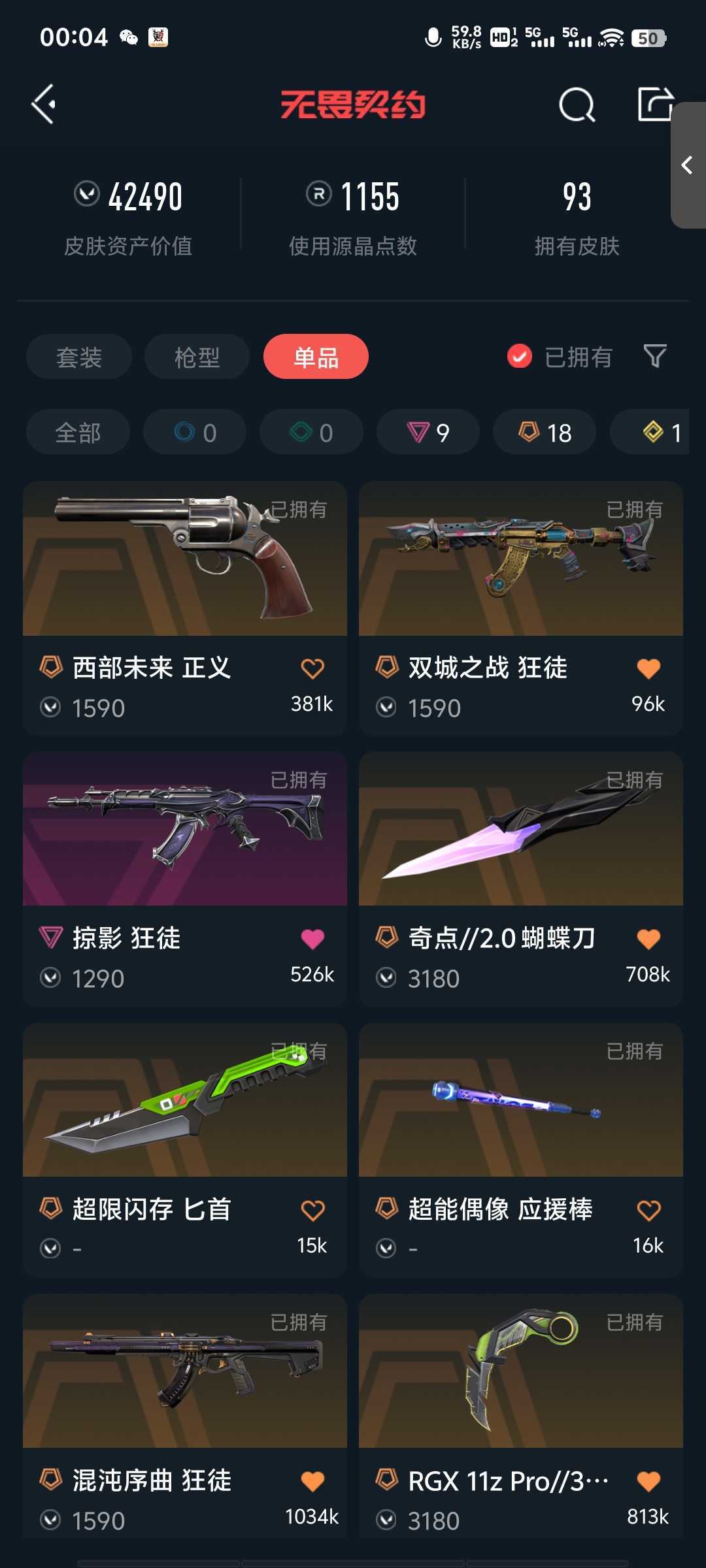Open the filter funnel icon

[655, 357]
